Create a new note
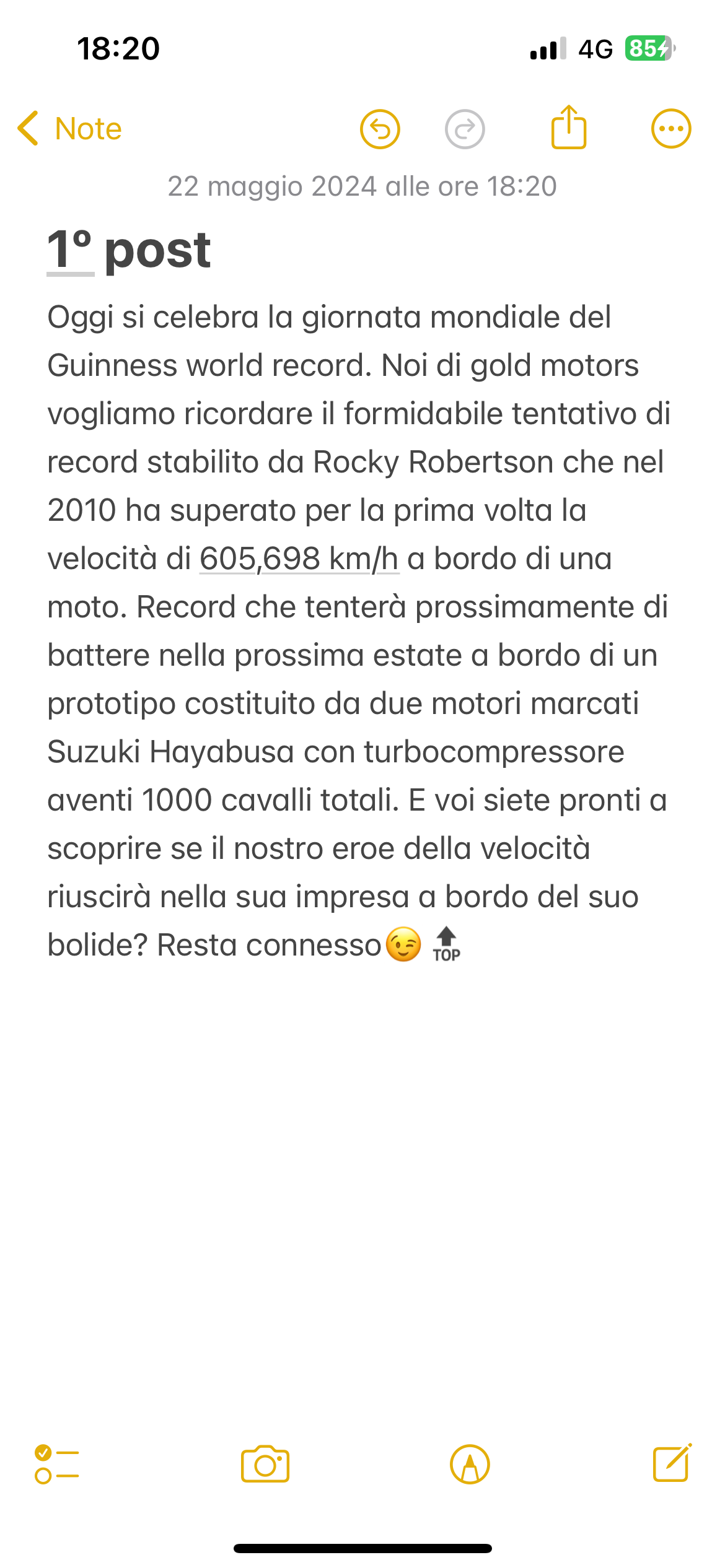The image size is (725, 1568). (672, 1462)
